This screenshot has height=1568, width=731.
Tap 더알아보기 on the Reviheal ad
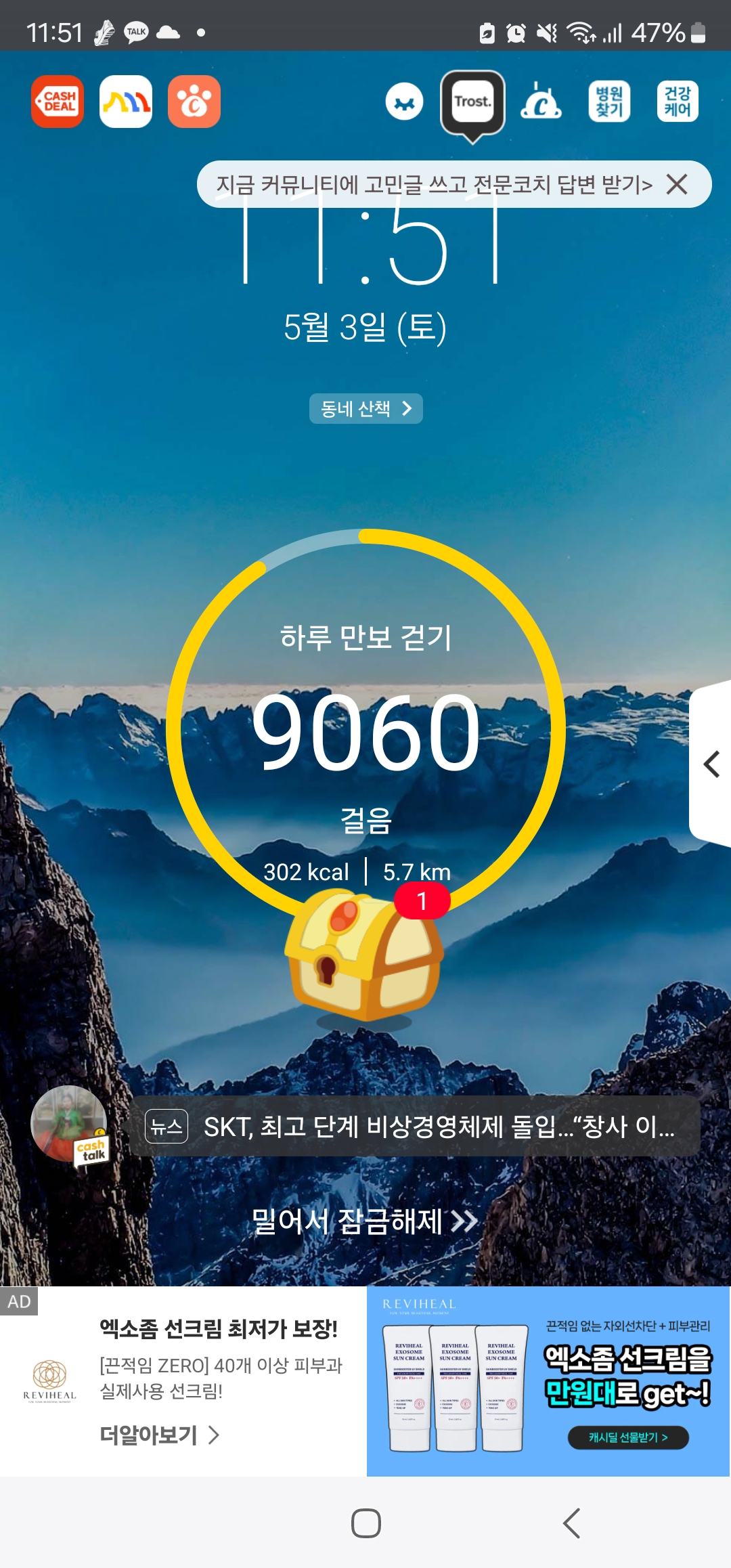(x=159, y=1435)
